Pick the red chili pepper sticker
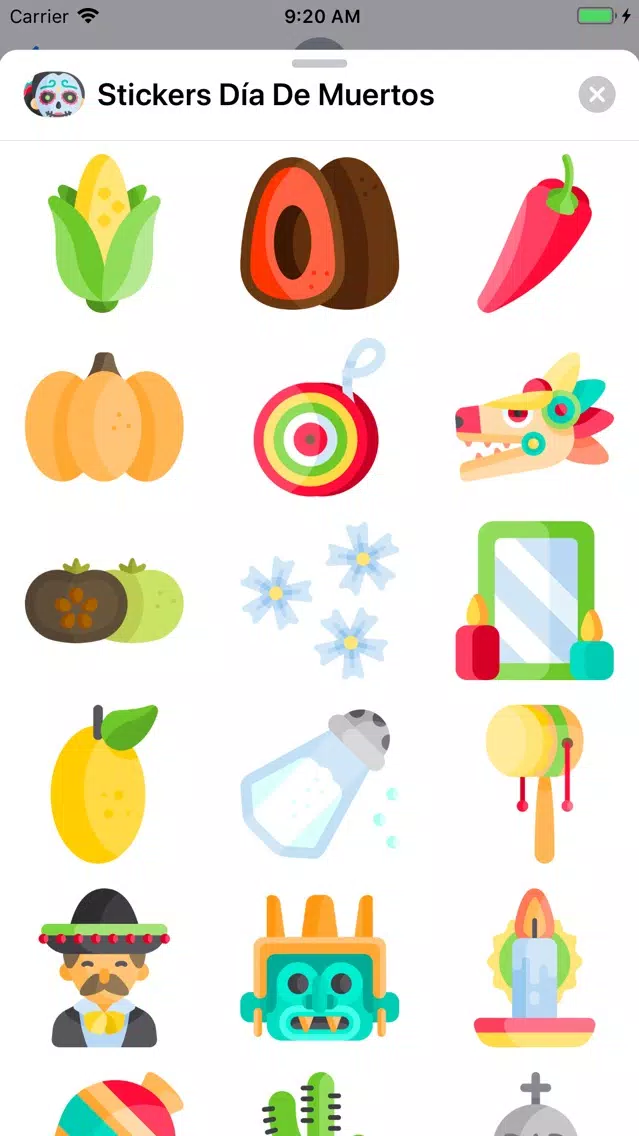The height and width of the screenshot is (1136, 639). click(535, 233)
